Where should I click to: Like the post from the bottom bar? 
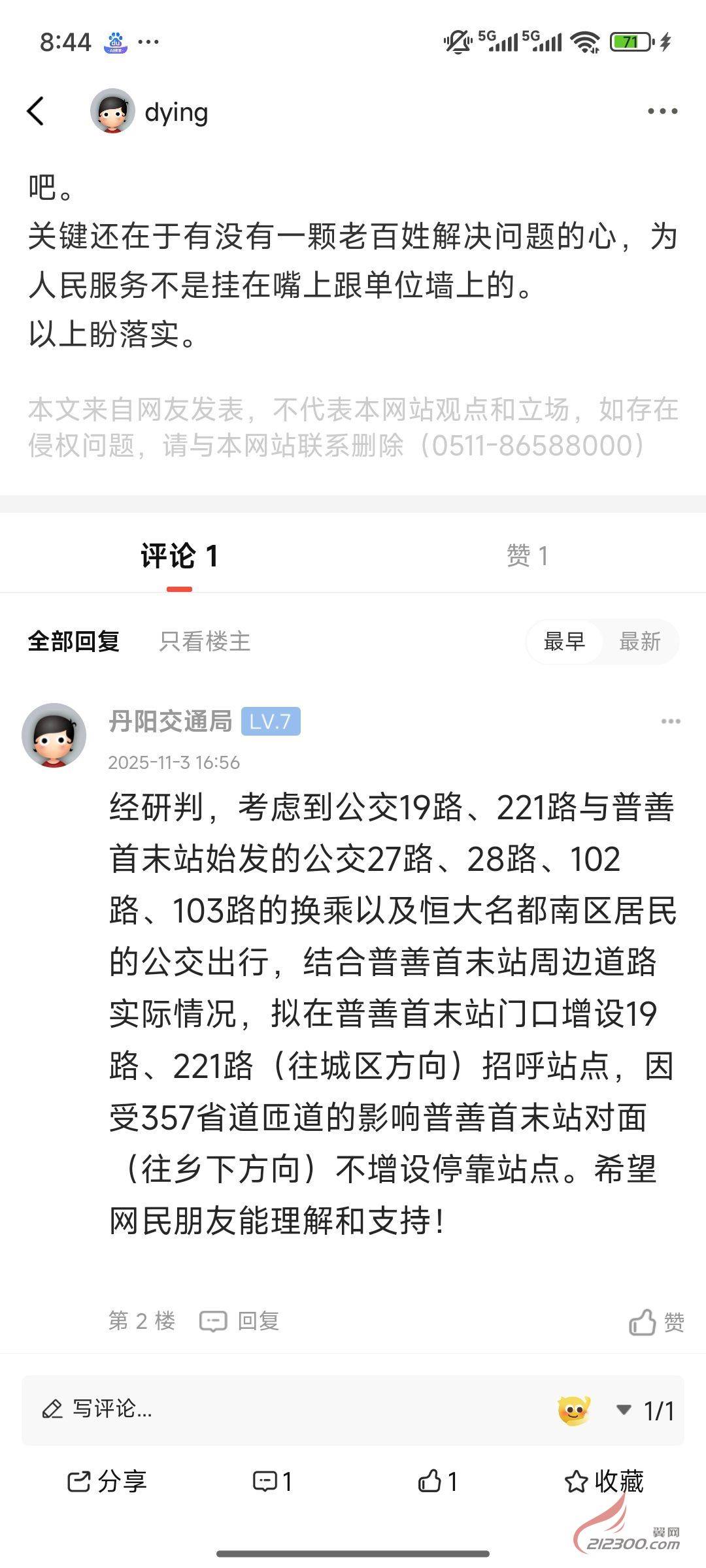pos(437,1482)
